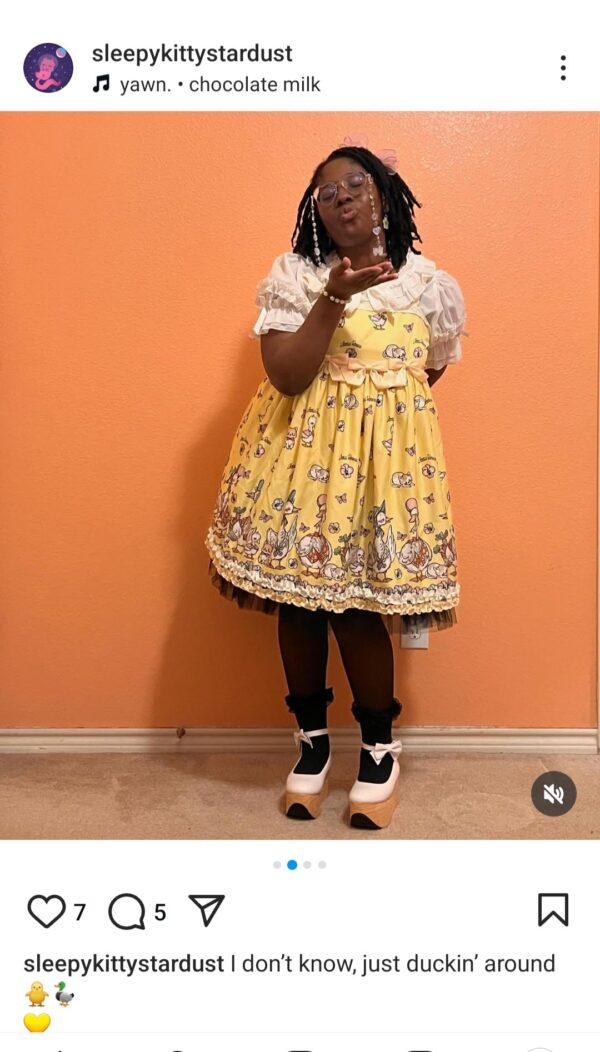600x1052 pixels.
Task: Tap sleepykittystardust's name in the caption
Action: pyautogui.click(x=123, y=964)
